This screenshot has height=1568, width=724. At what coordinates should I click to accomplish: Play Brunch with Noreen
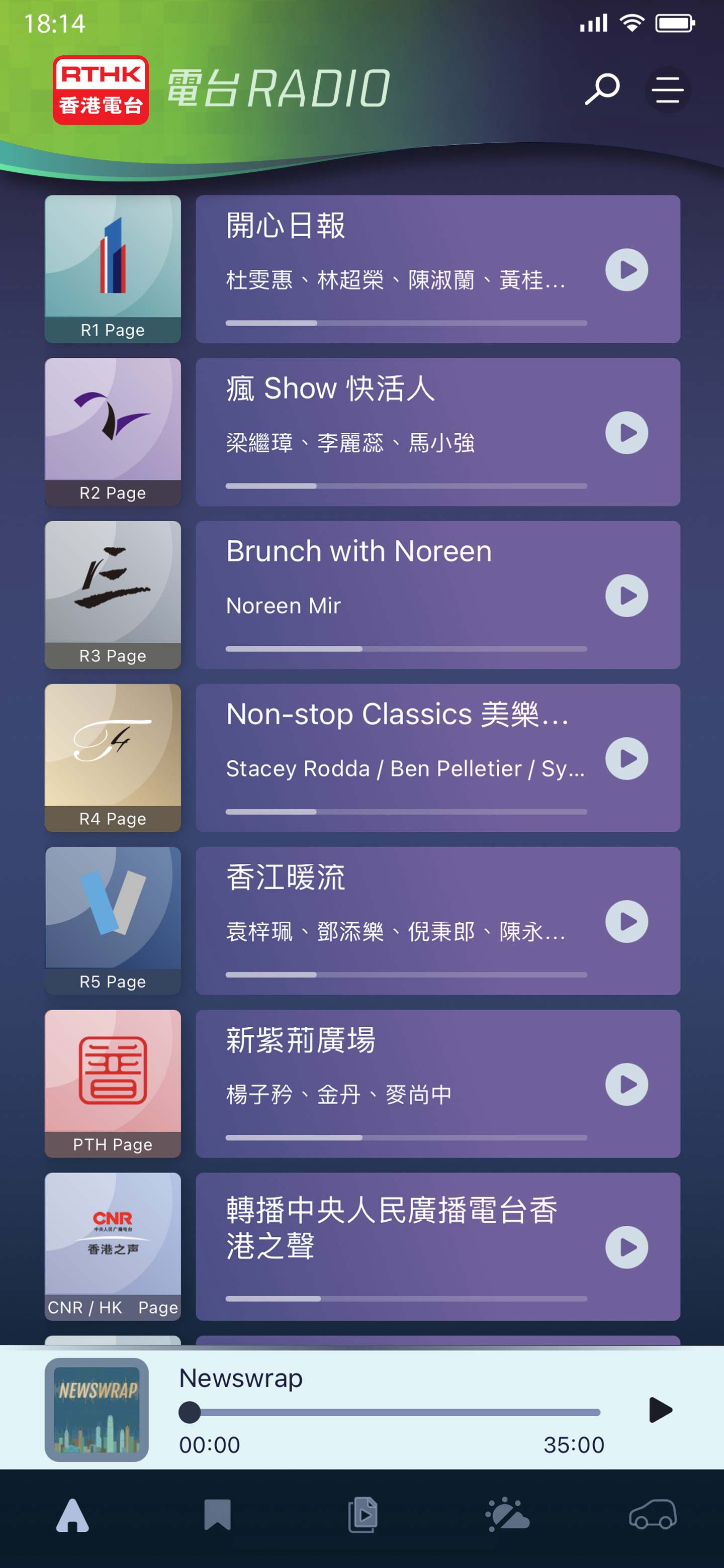pos(626,596)
